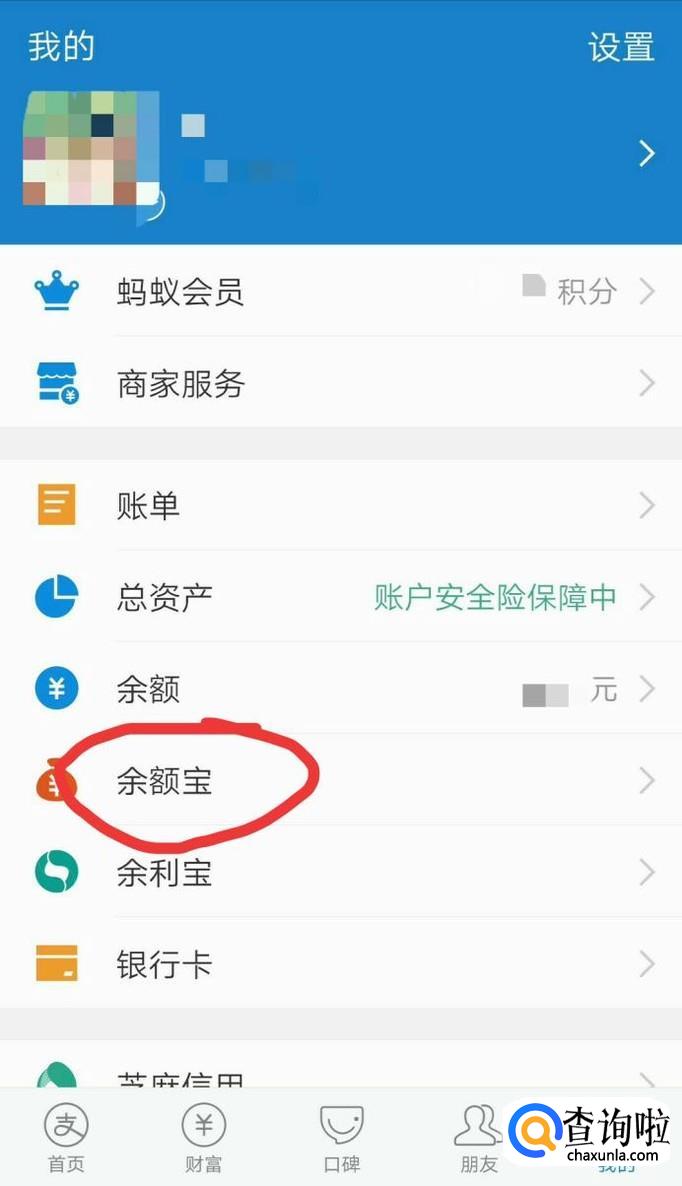The width and height of the screenshot is (682, 1186).
Task: View 账单 bills
Action: coord(341,505)
